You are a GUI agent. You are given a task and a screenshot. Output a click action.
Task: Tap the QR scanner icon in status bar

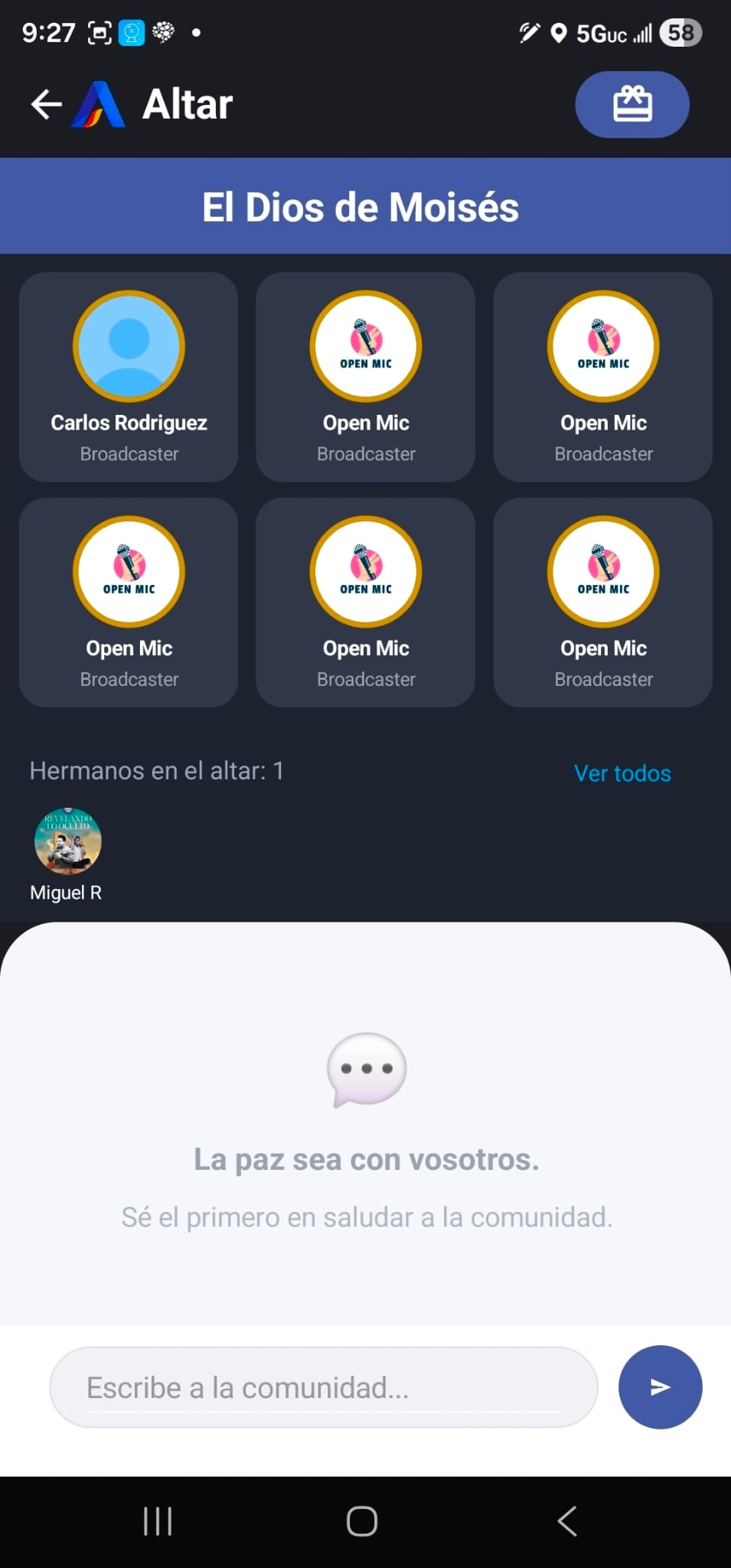click(x=100, y=32)
